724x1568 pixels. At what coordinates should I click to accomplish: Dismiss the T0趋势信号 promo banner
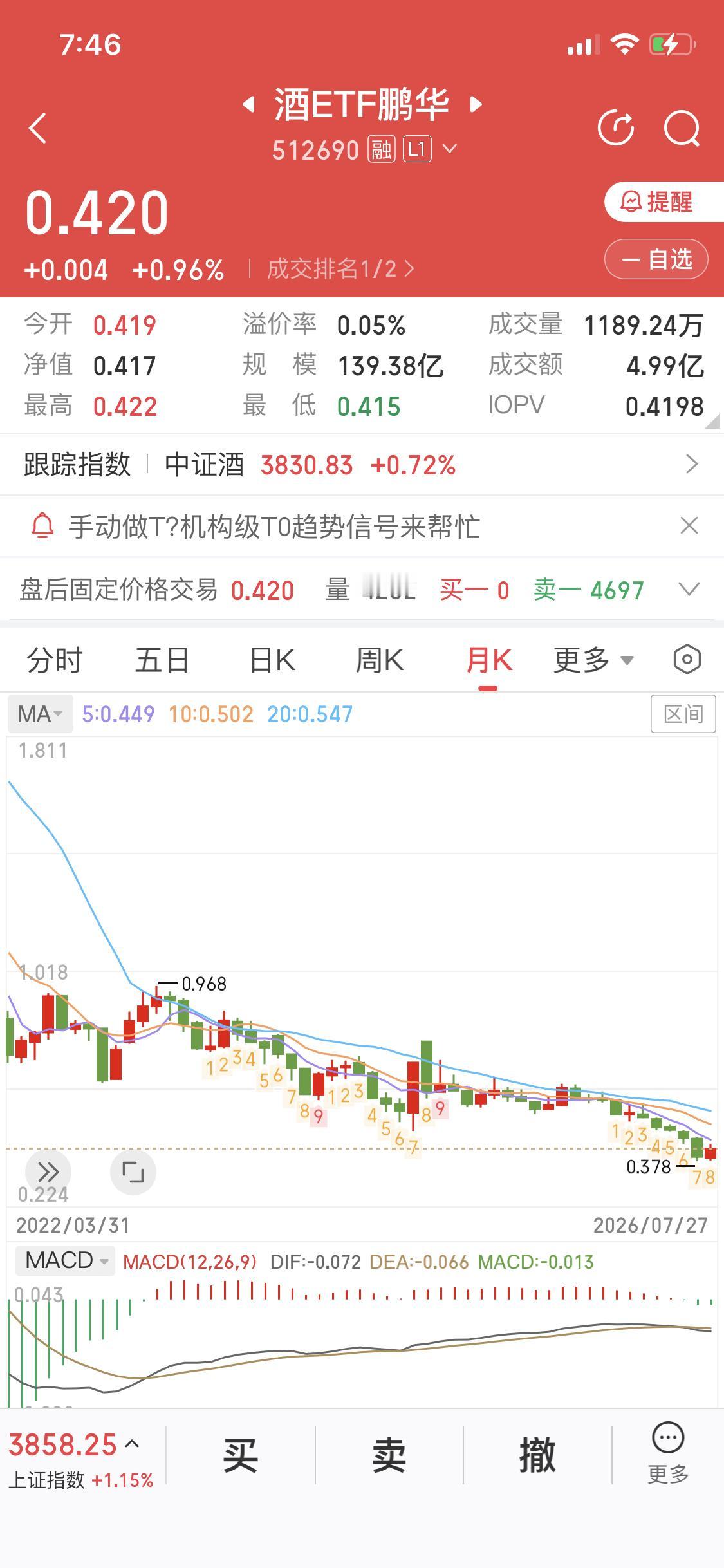click(x=689, y=526)
